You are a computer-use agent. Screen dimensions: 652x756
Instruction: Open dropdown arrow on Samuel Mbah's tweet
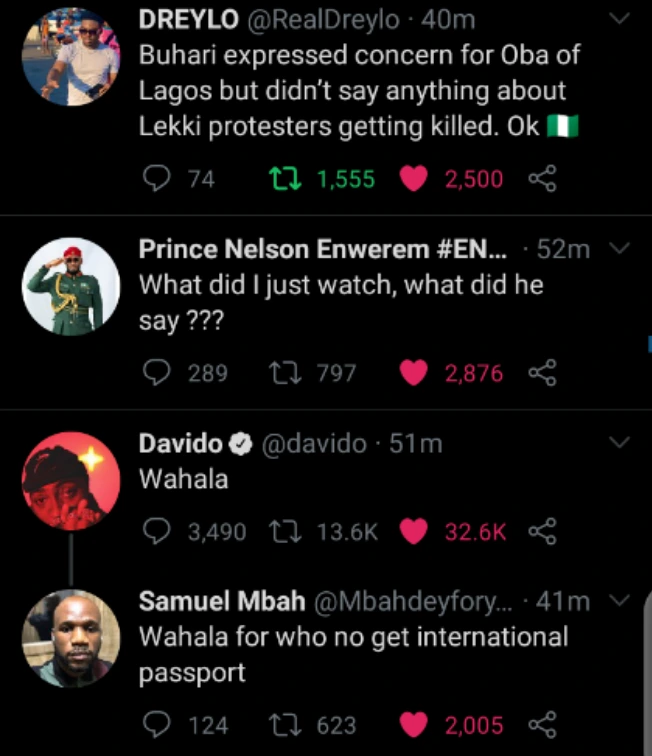pyautogui.click(x=618, y=602)
